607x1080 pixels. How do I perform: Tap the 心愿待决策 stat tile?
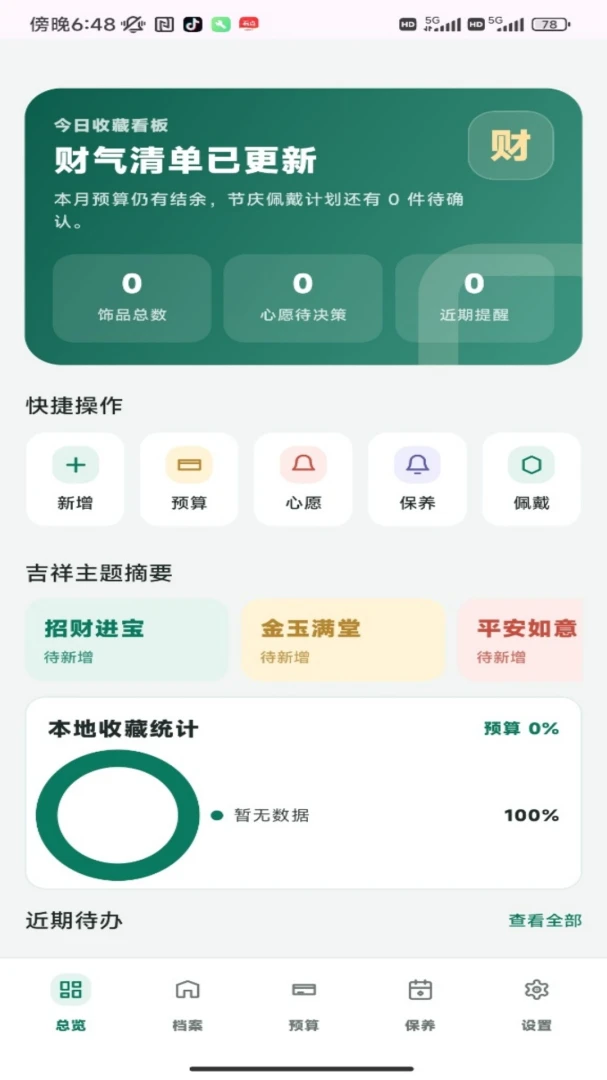coord(303,298)
